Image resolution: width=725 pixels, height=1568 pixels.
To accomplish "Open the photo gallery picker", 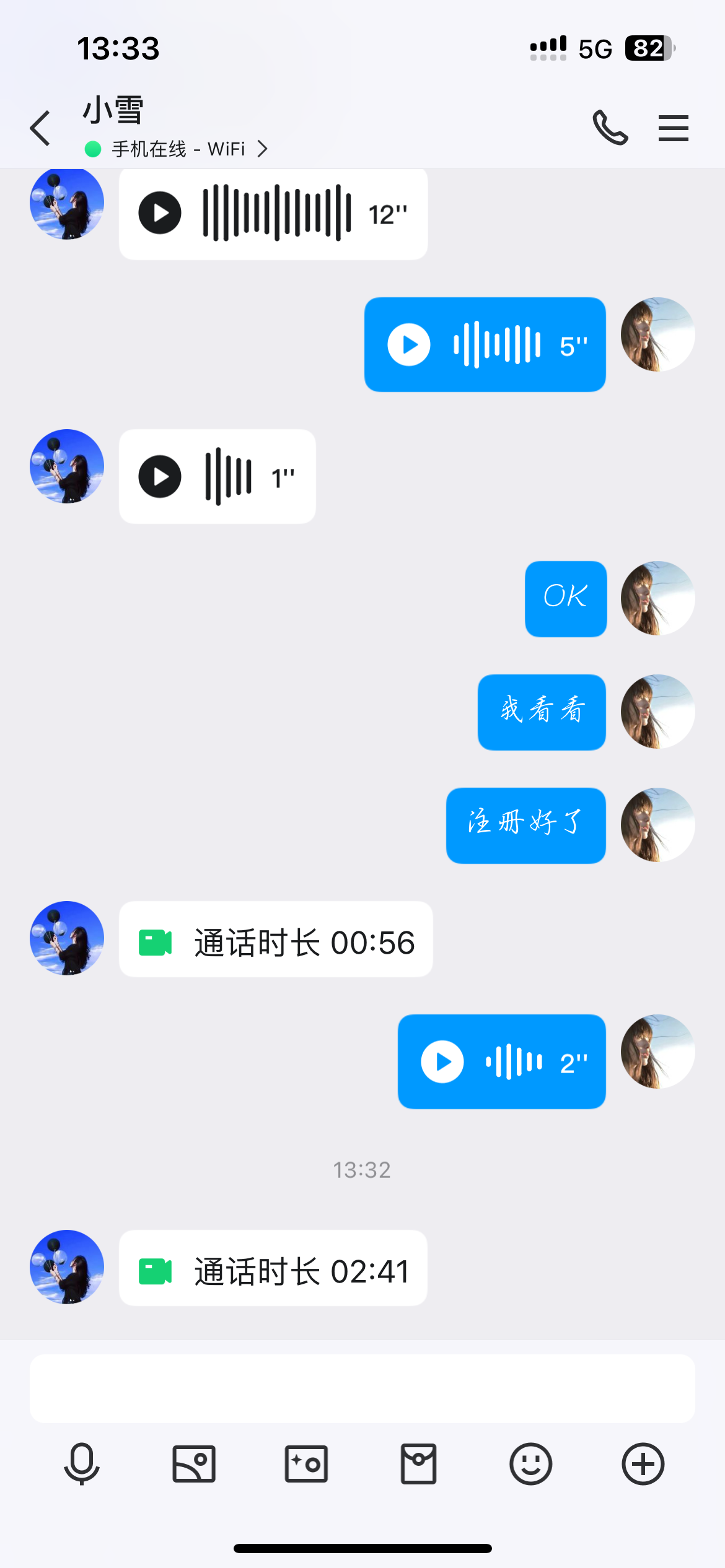I will pos(194,1464).
